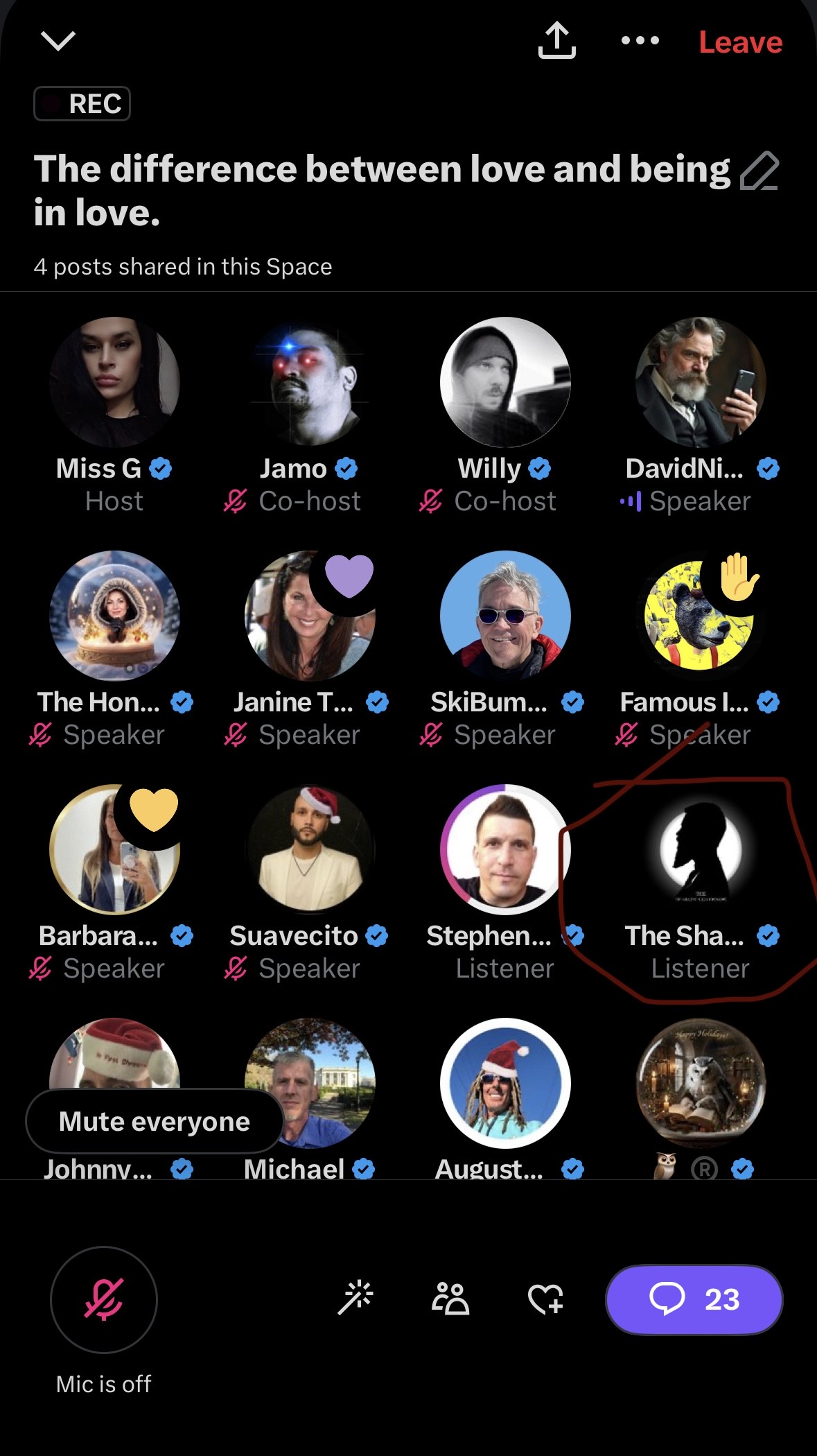View the 4 posts shared in this Space

coord(183,267)
